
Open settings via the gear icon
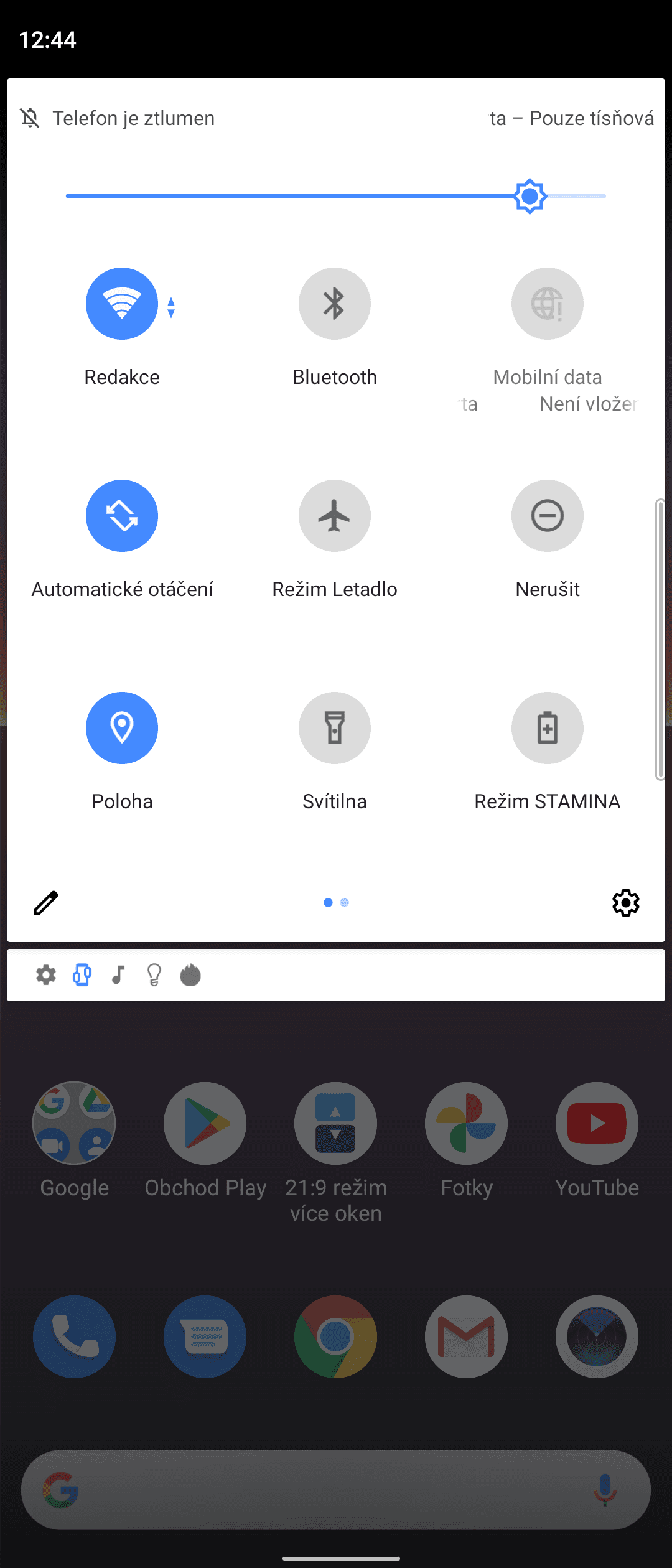pos(626,903)
